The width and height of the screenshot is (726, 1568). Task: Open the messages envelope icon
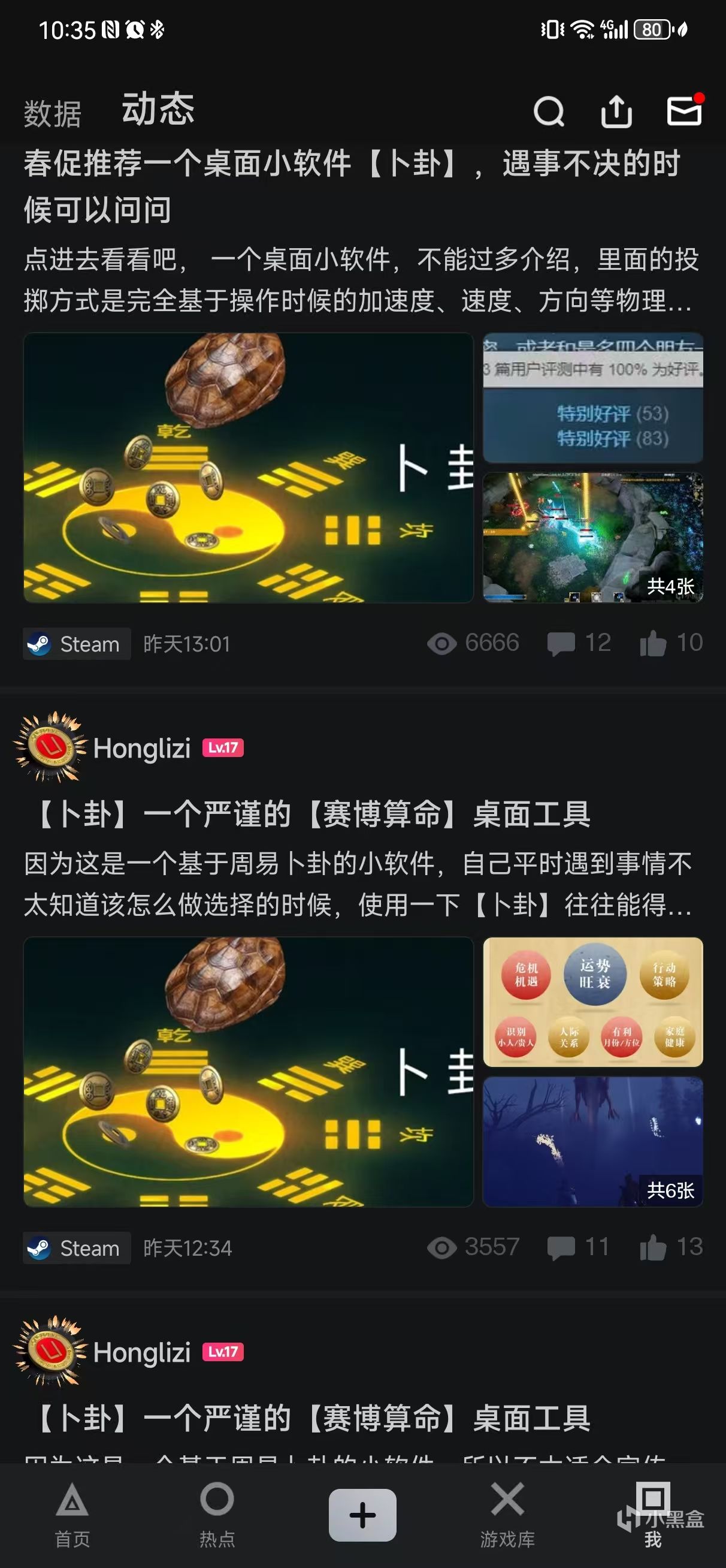coord(684,111)
